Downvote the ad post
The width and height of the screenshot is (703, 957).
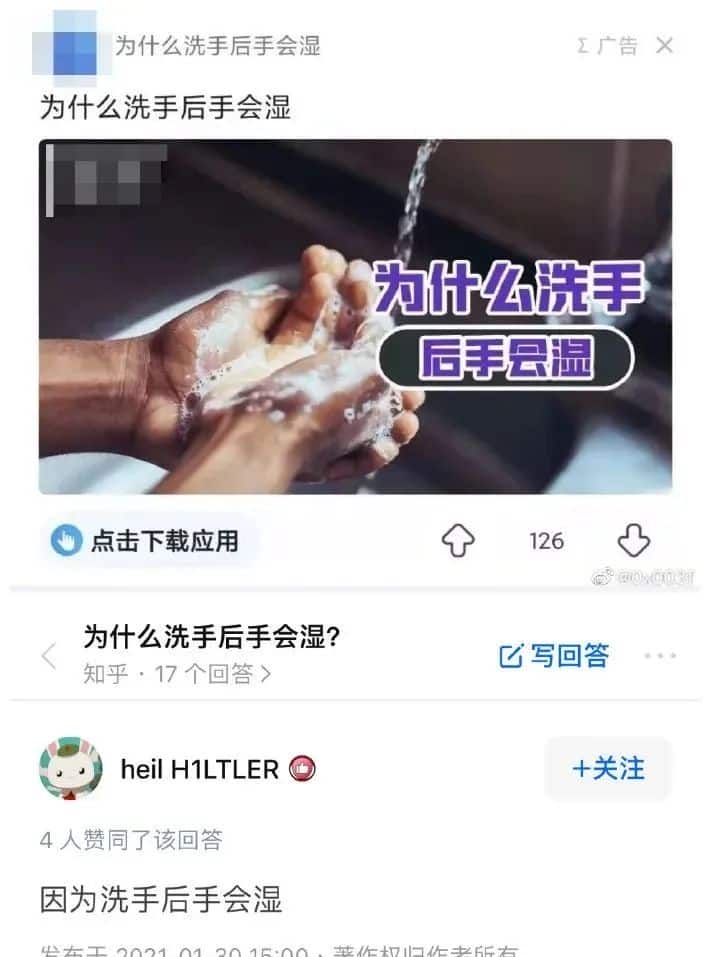coord(633,541)
